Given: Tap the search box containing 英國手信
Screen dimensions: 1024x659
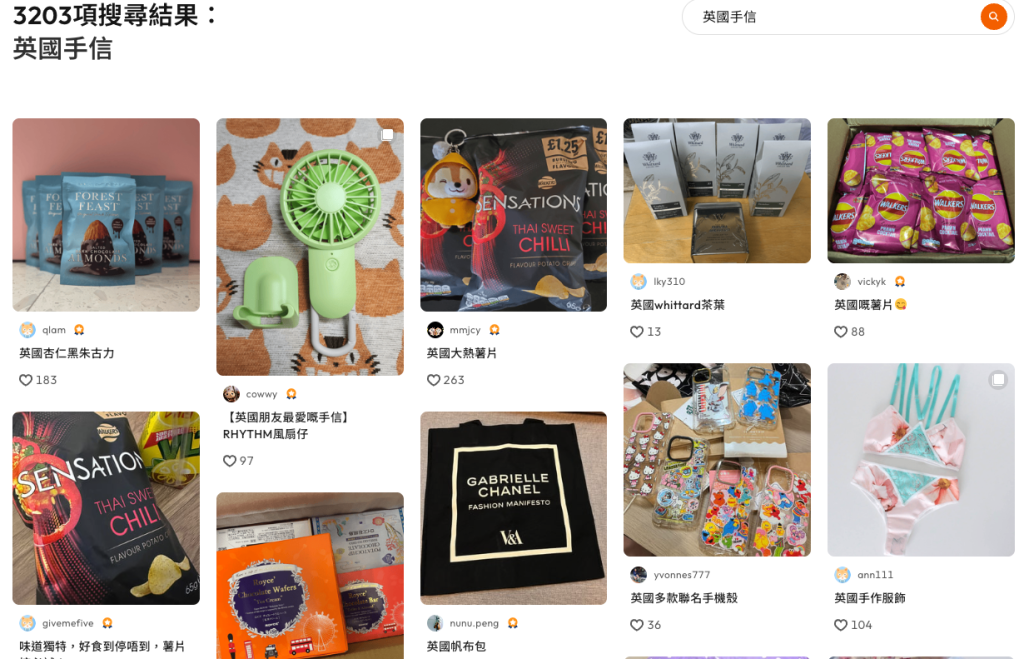Looking at the screenshot, I should click(830, 17).
